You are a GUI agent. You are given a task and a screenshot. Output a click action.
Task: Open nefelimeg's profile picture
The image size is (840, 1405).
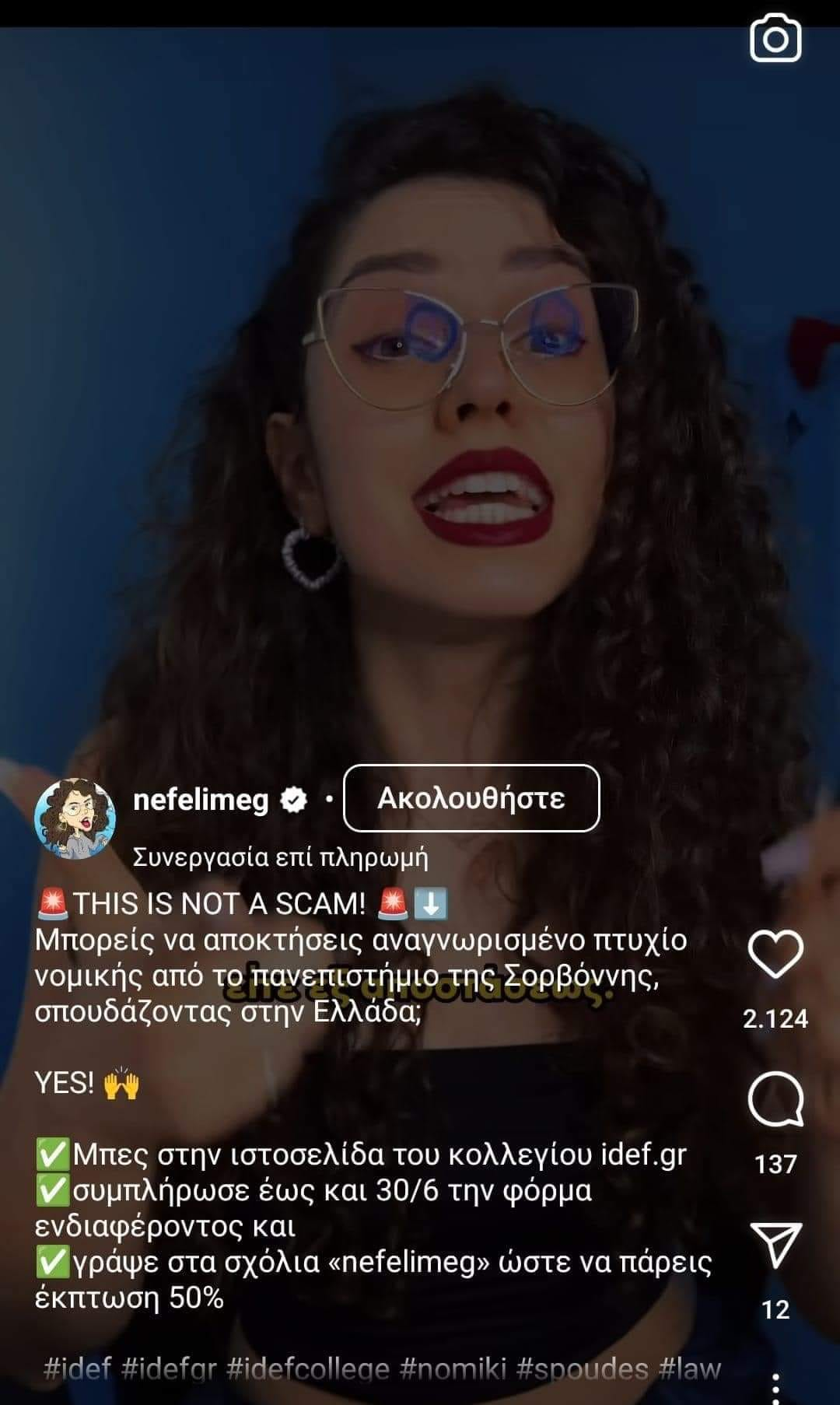(x=75, y=817)
